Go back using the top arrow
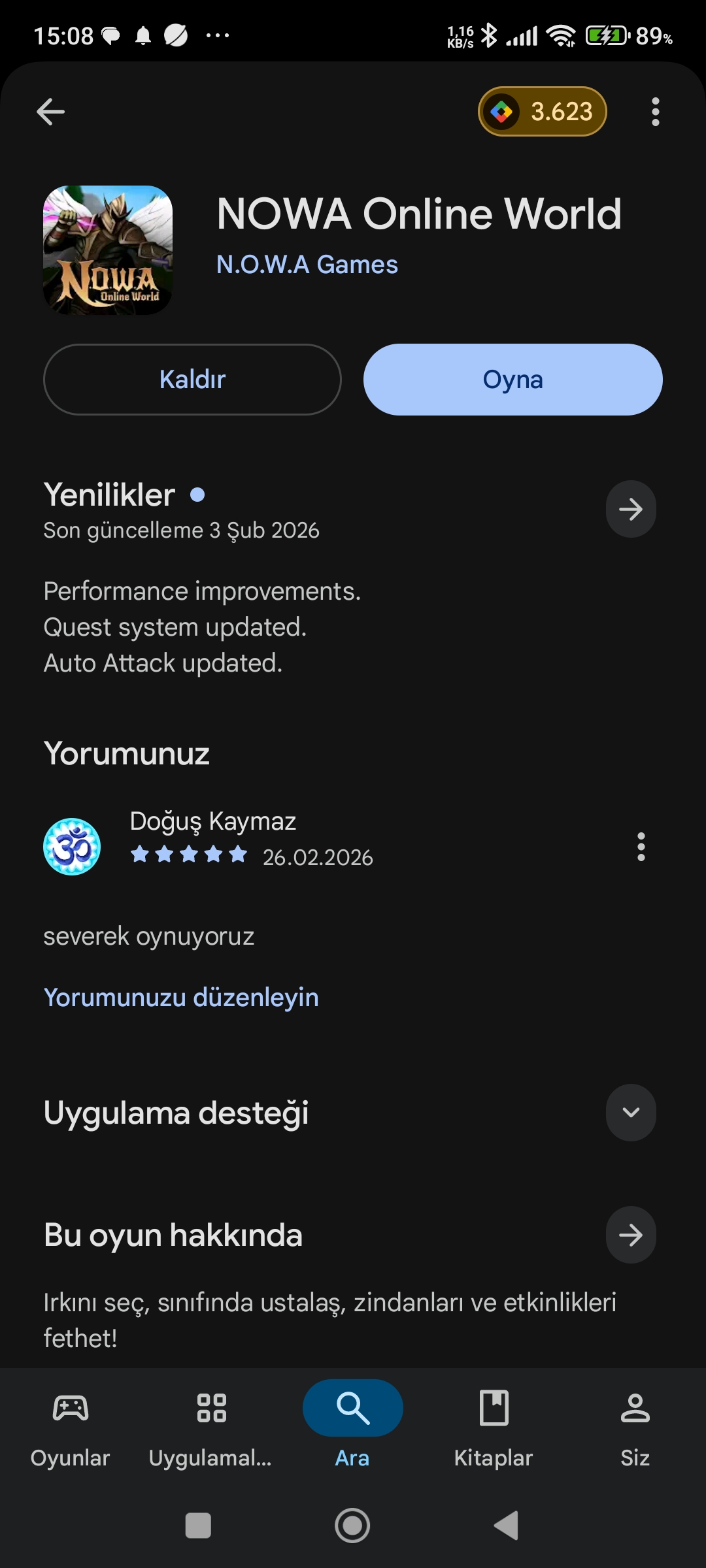 tap(50, 112)
